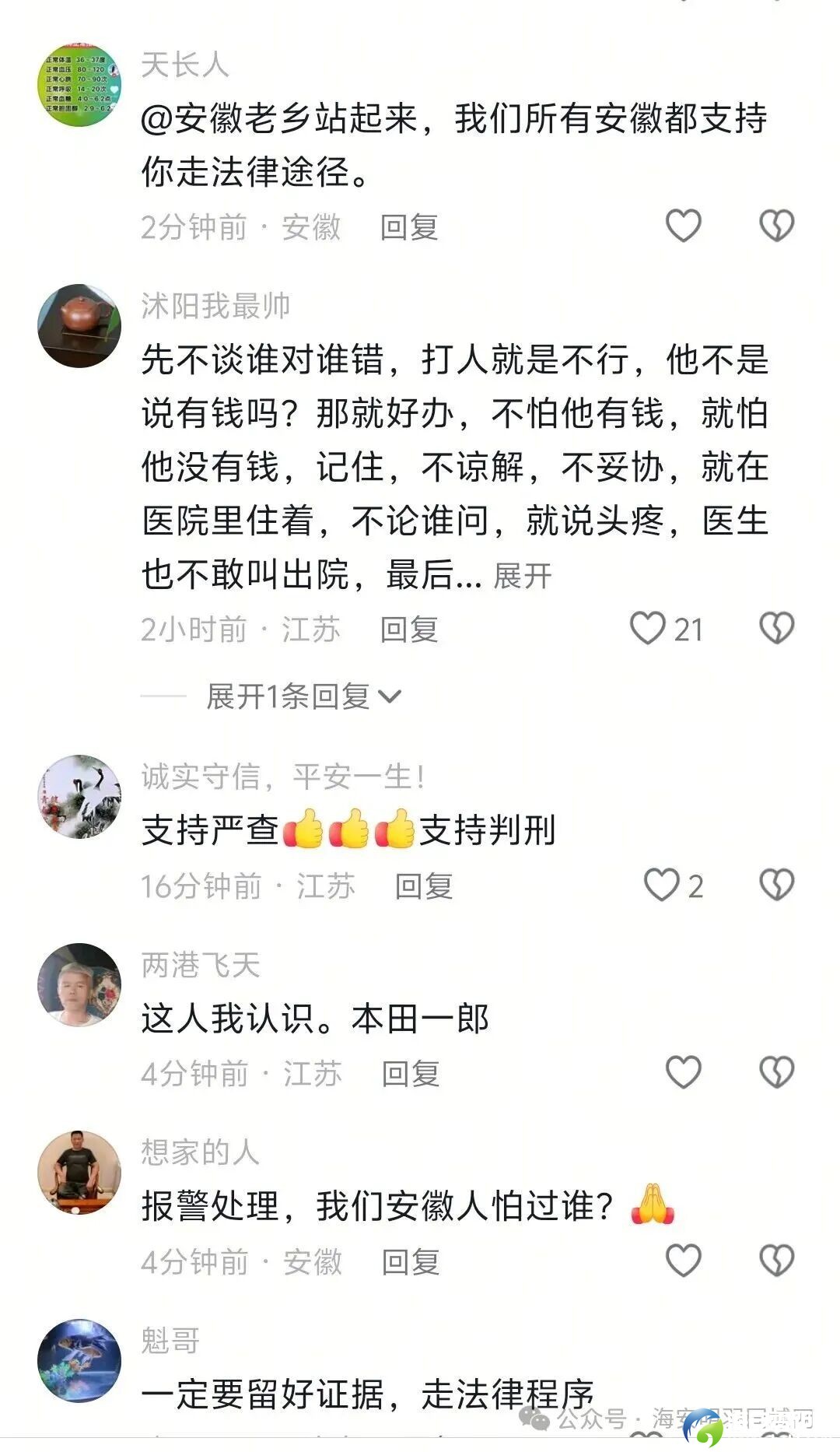Image resolution: width=840 pixels, height=1452 pixels.
Task: Open 想家的人's profile avatar
Action: pos(79,1173)
